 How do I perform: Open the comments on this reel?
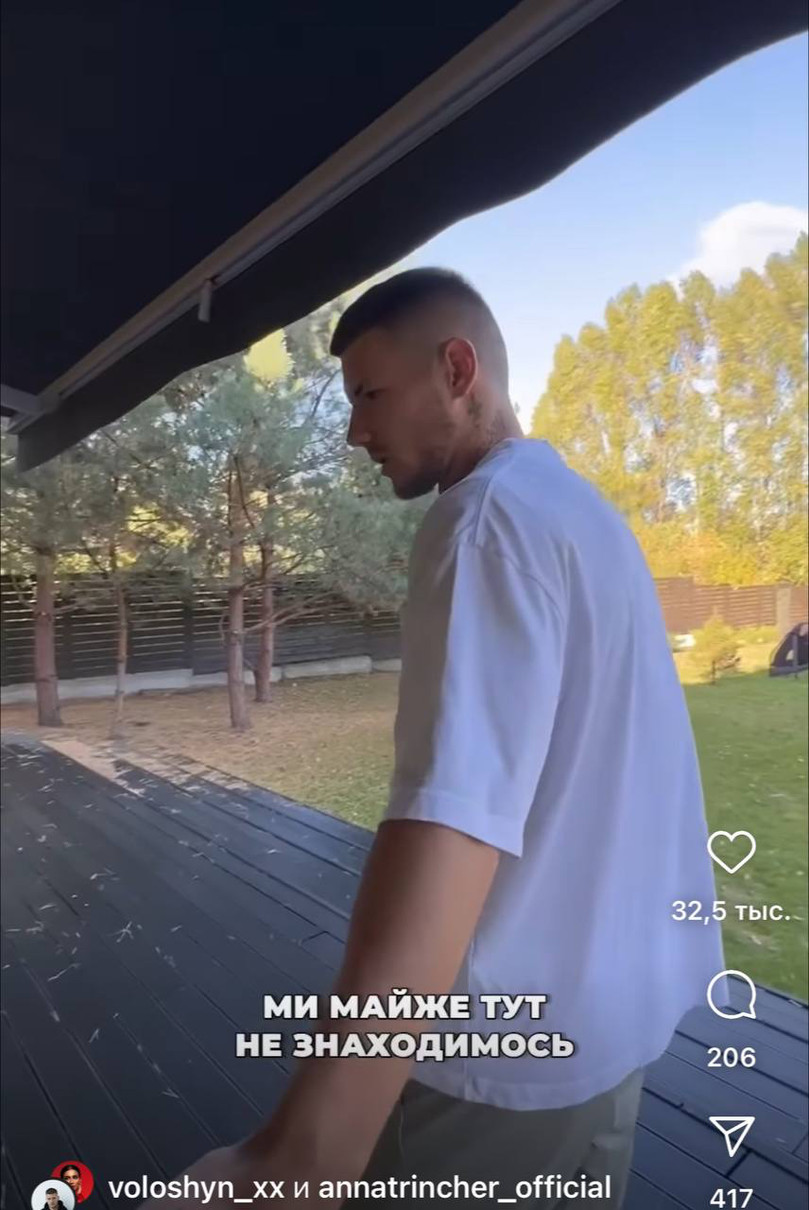point(731,996)
